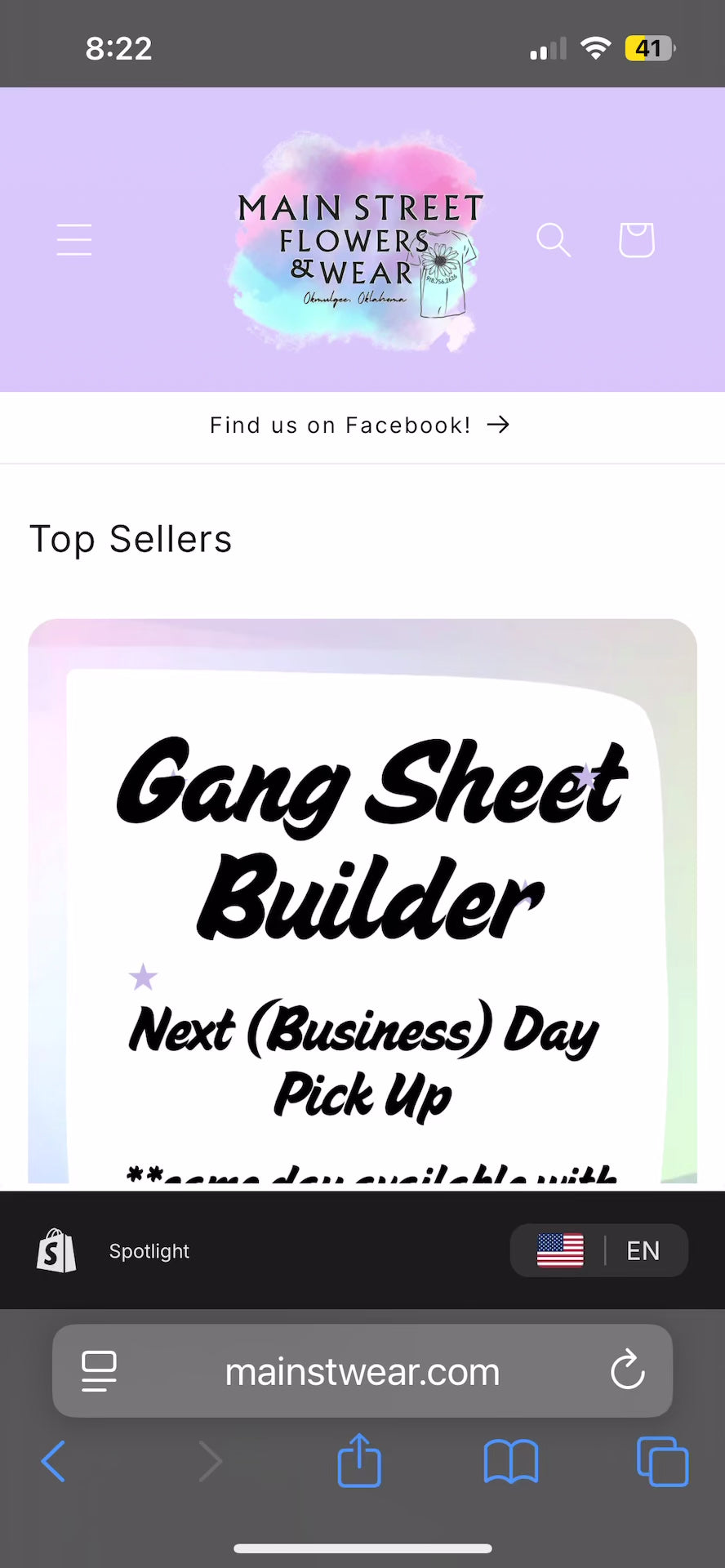The image size is (725, 1568).
Task: Open the search icon
Action: pyautogui.click(x=554, y=239)
